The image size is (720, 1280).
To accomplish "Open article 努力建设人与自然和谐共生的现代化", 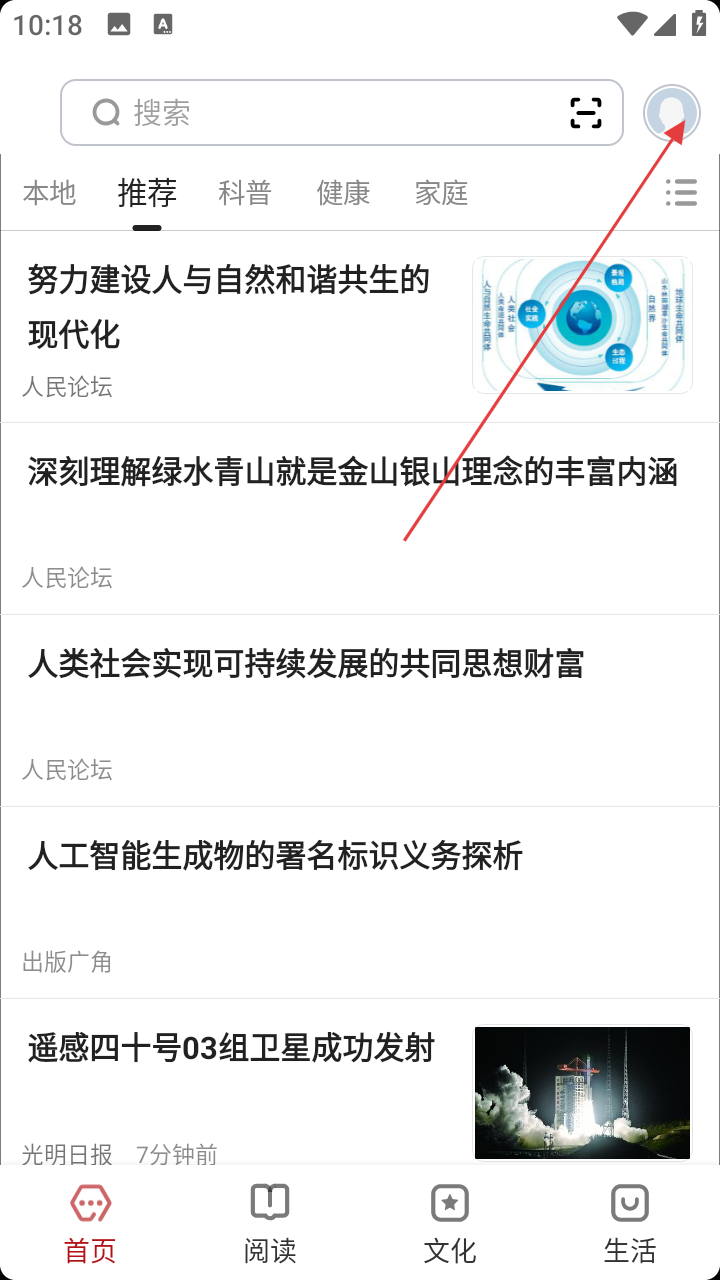I will (360, 326).
